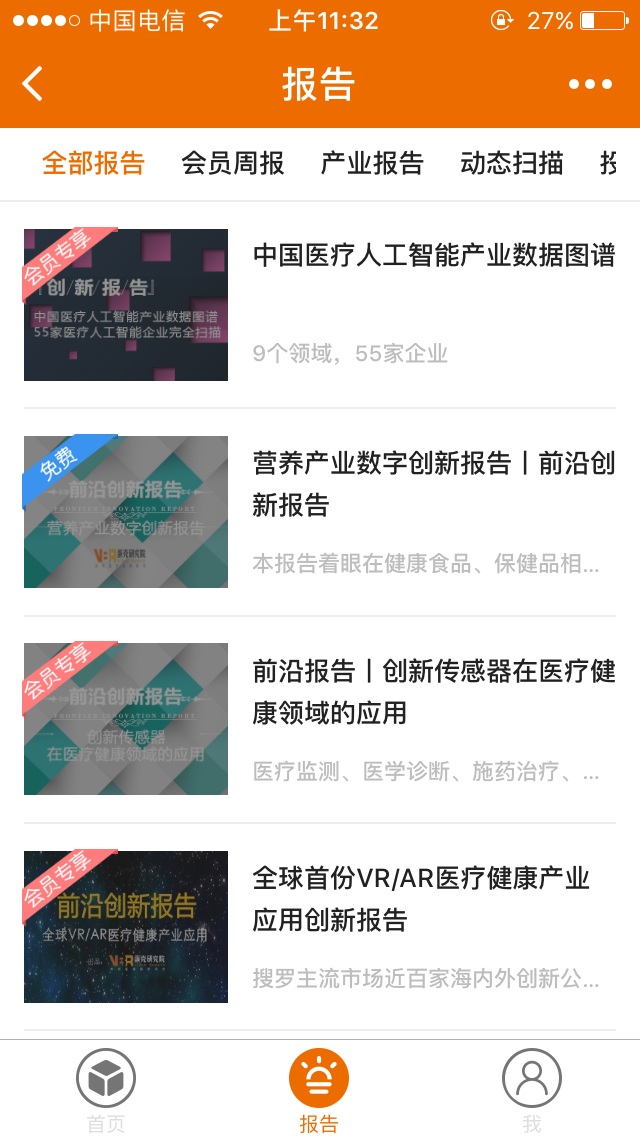Open the 我 profile tab
The width and height of the screenshot is (640, 1136).
[532, 1088]
